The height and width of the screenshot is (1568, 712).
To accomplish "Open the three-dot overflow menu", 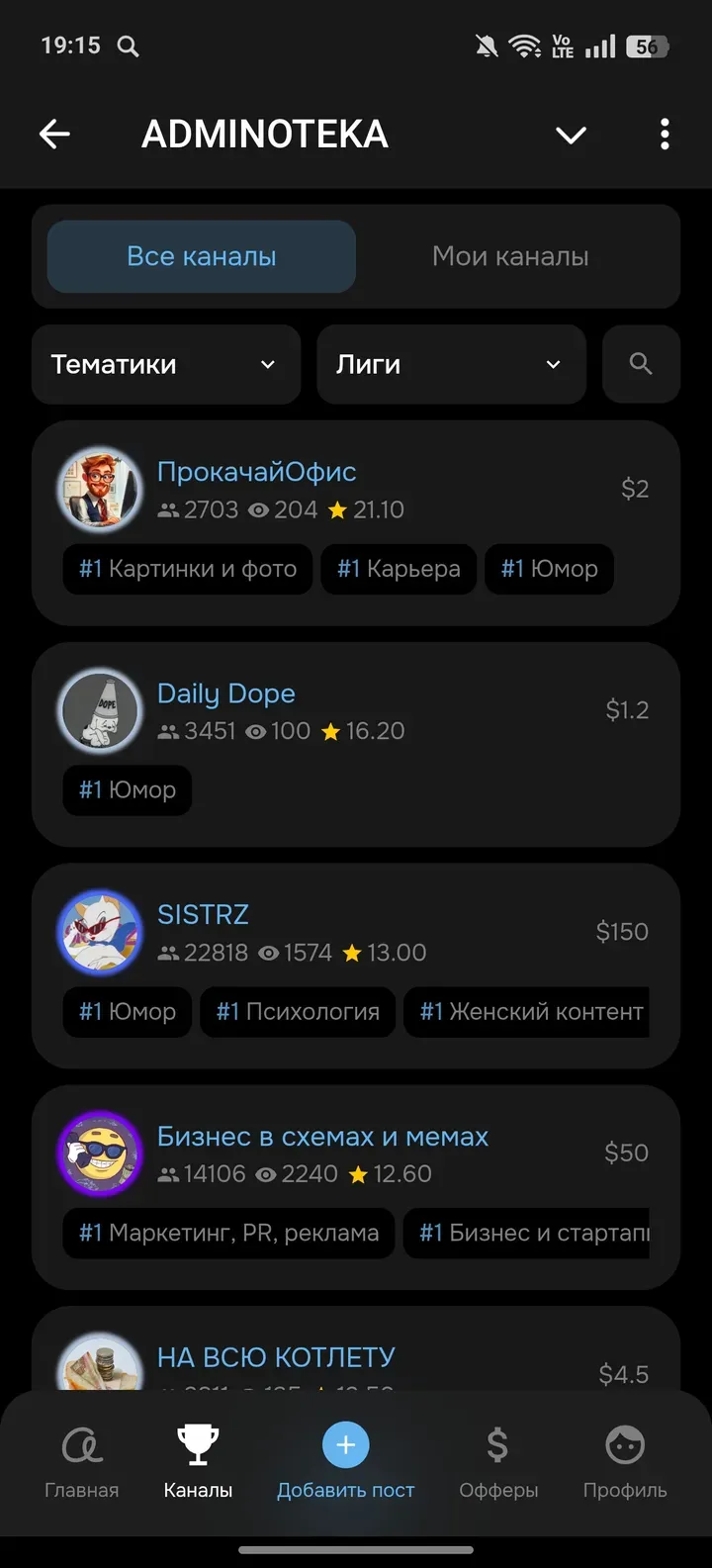I will 665,135.
